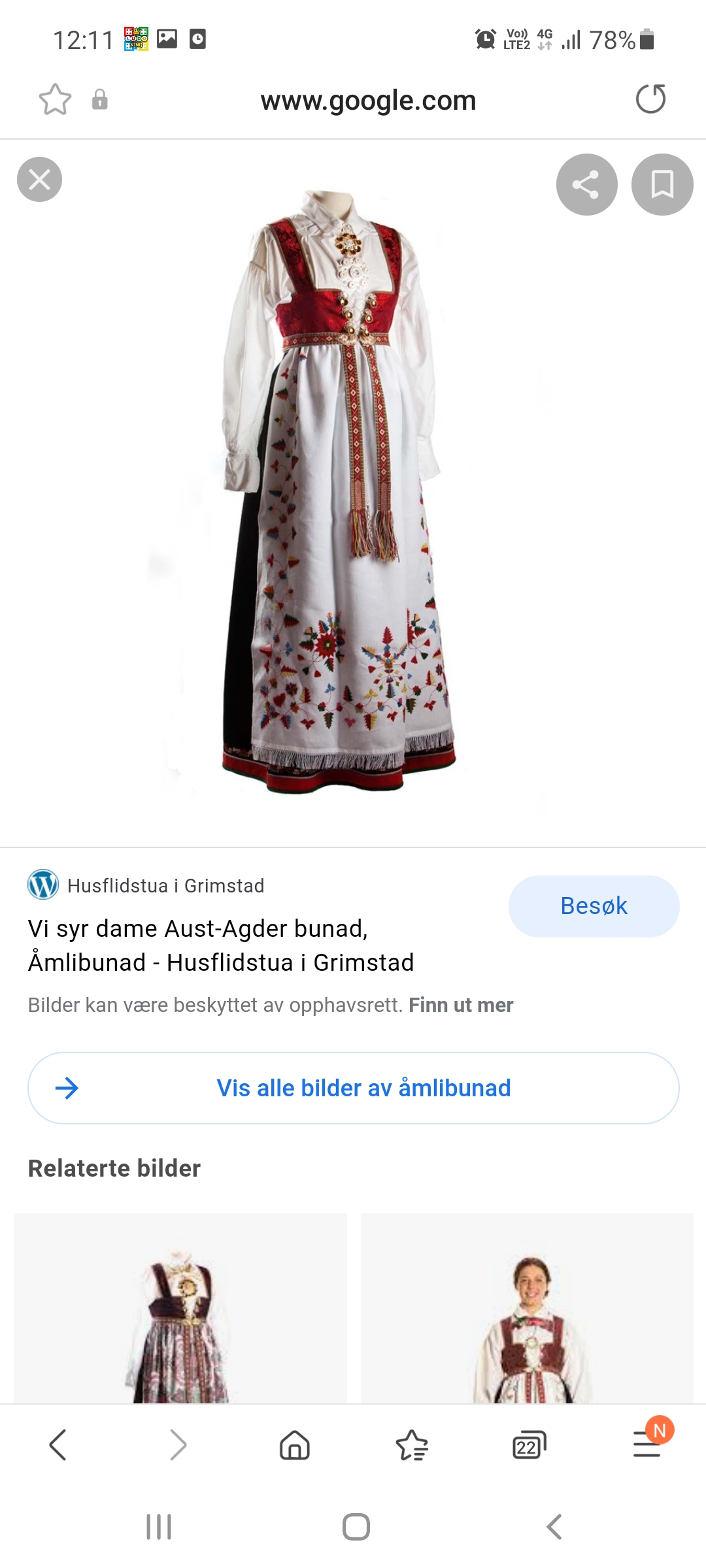Add page to bookmarks with star icon
The width and height of the screenshot is (706, 1568).
pos(55,99)
